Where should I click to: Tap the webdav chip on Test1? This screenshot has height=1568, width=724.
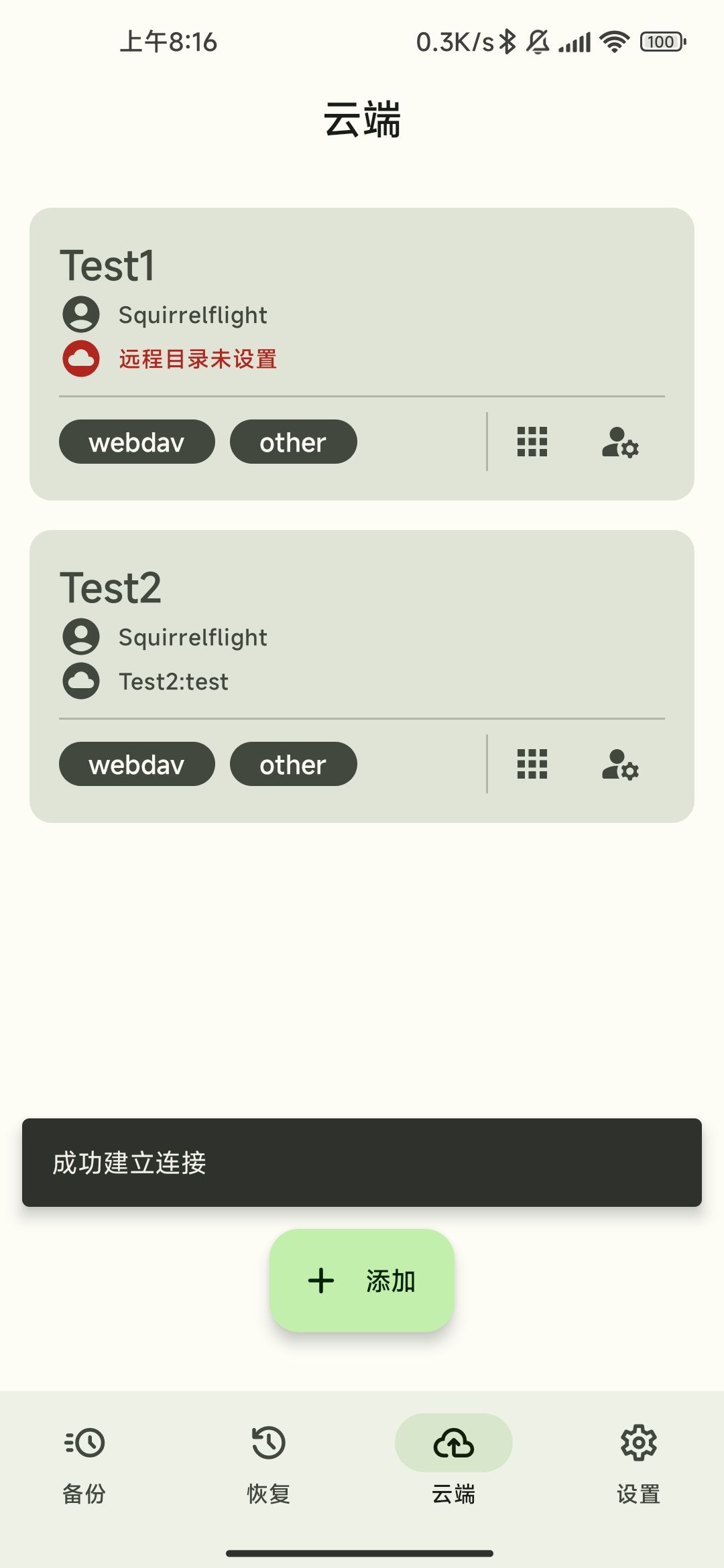click(137, 442)
